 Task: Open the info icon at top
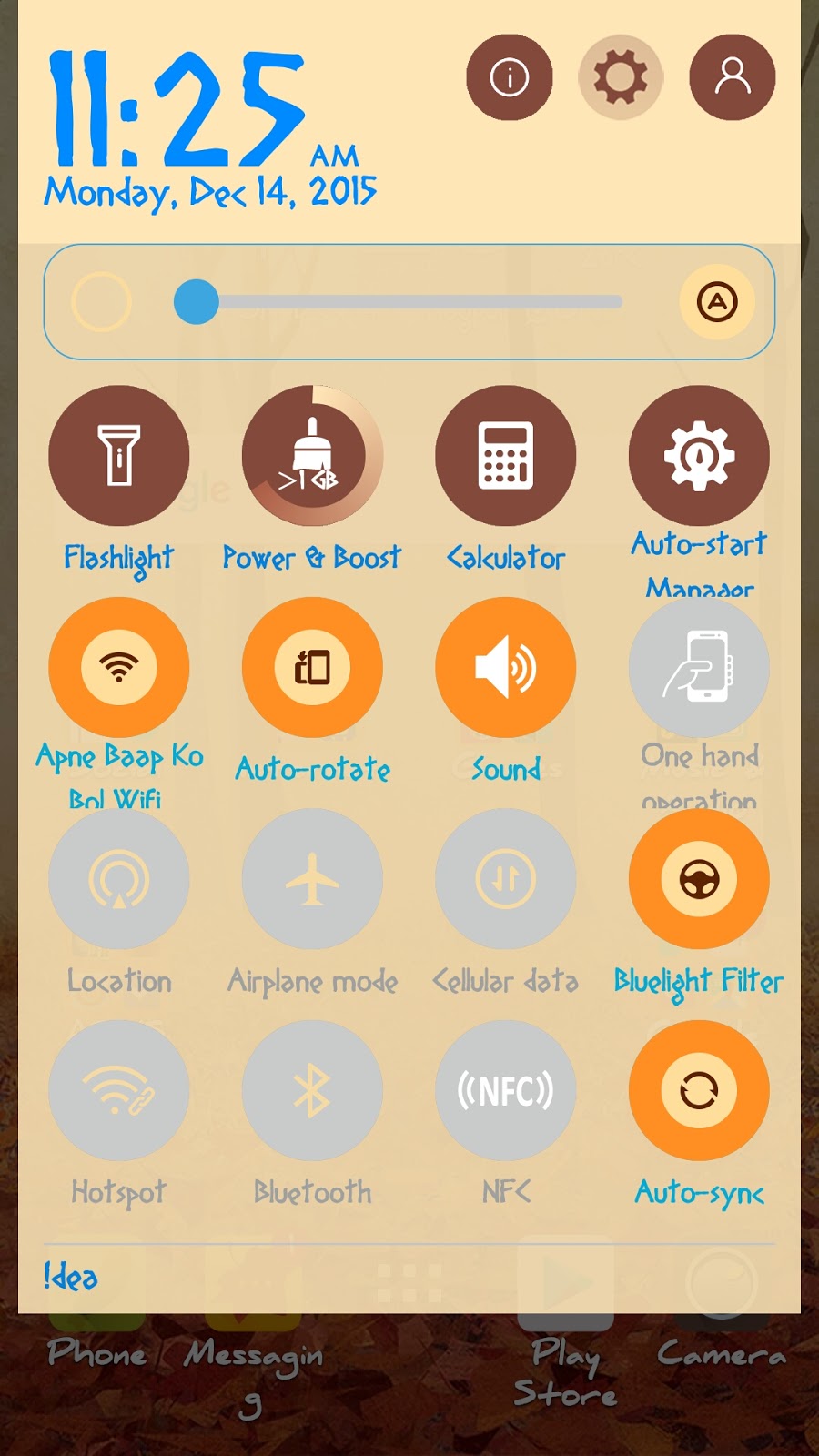pyautogui.click(x=510, y=77)
